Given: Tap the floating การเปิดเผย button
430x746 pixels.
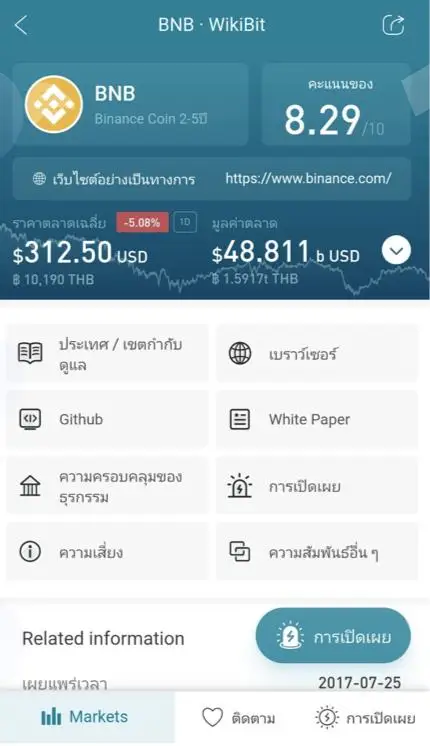Looking at the screenshot, I should (x=333, y=636).
